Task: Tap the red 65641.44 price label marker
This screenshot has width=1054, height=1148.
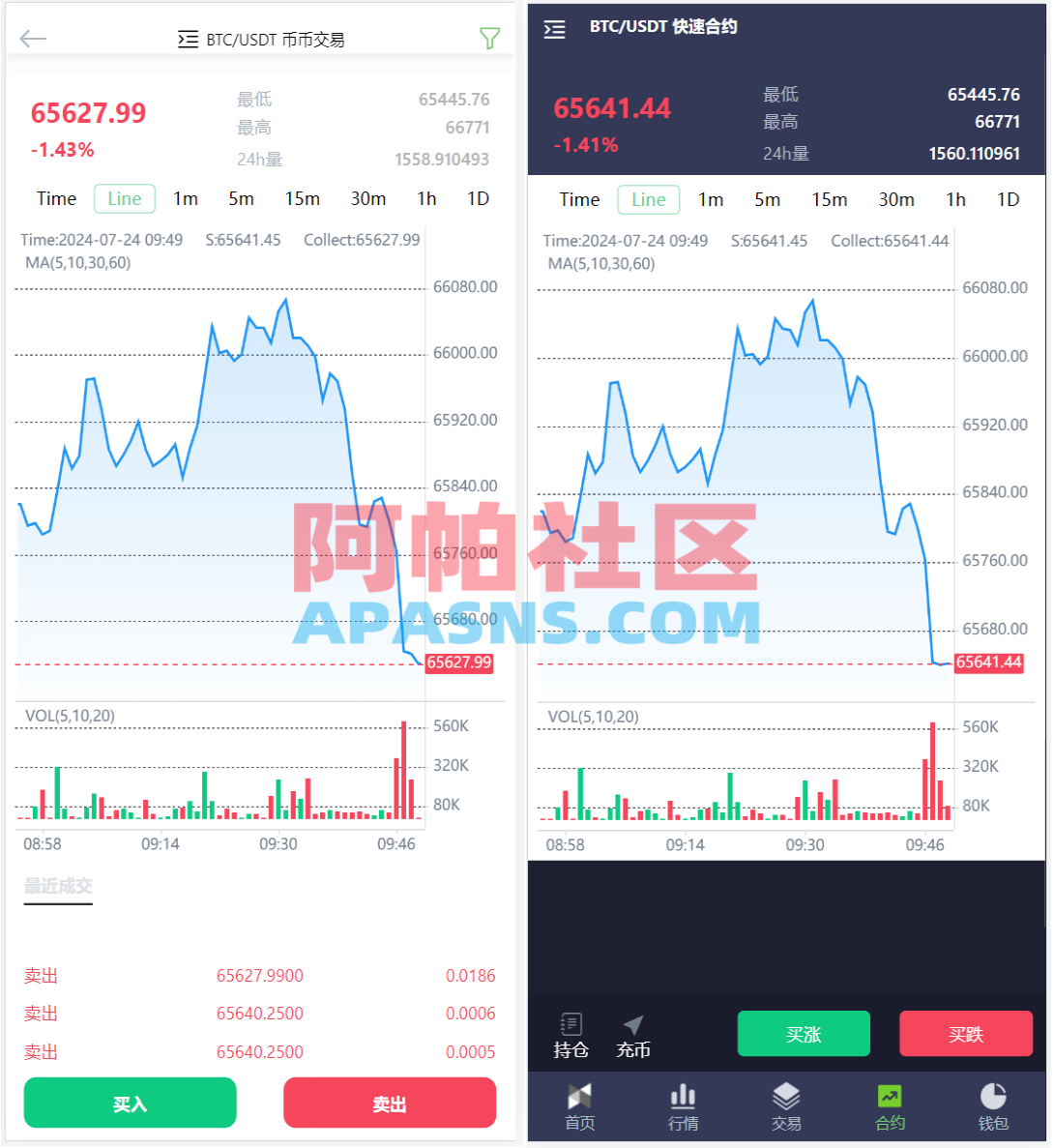Action: [988, 662]
